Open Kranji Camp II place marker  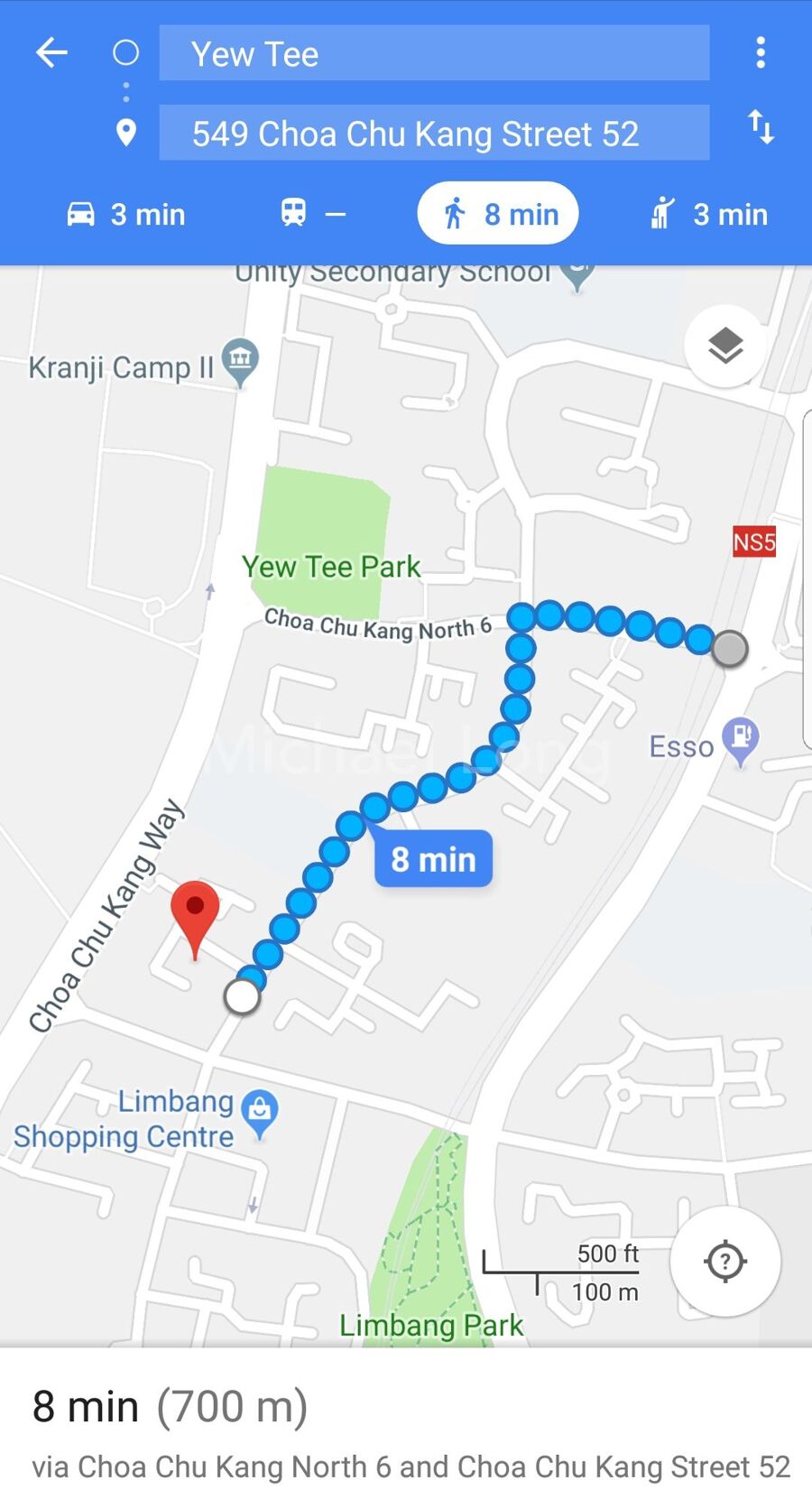[x=240, y=361]
